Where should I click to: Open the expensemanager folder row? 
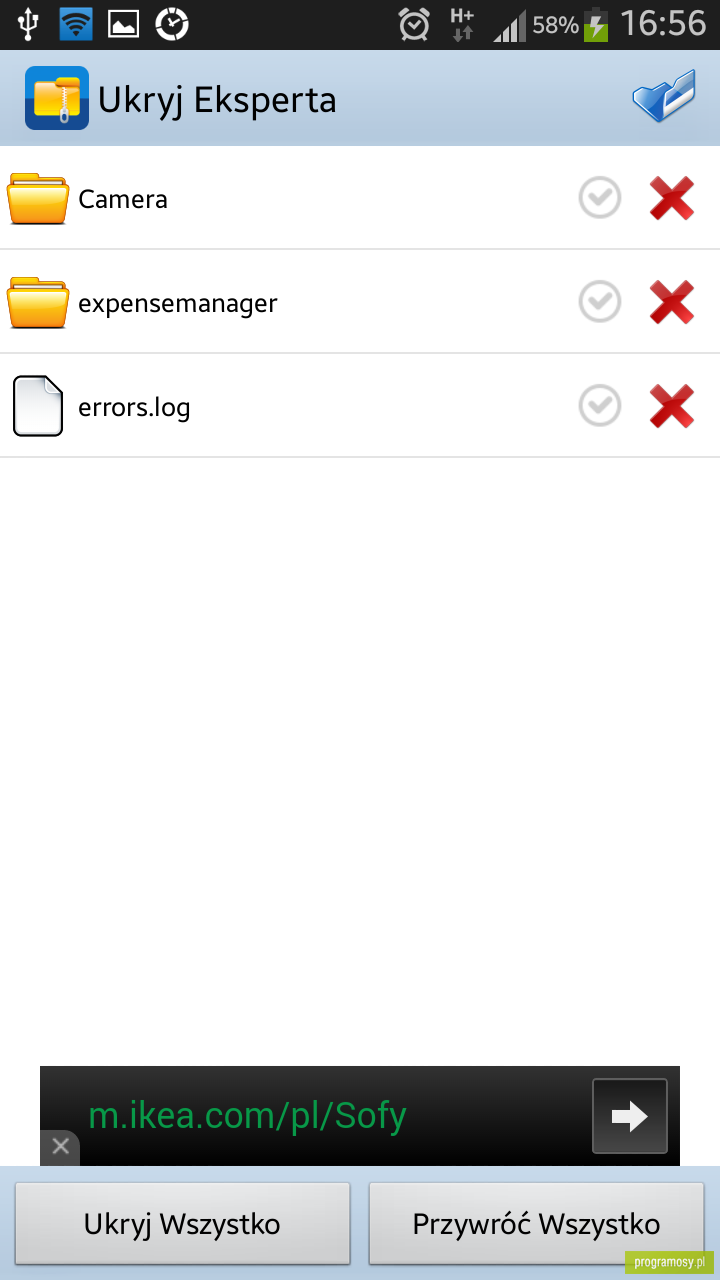click(360, 302)
